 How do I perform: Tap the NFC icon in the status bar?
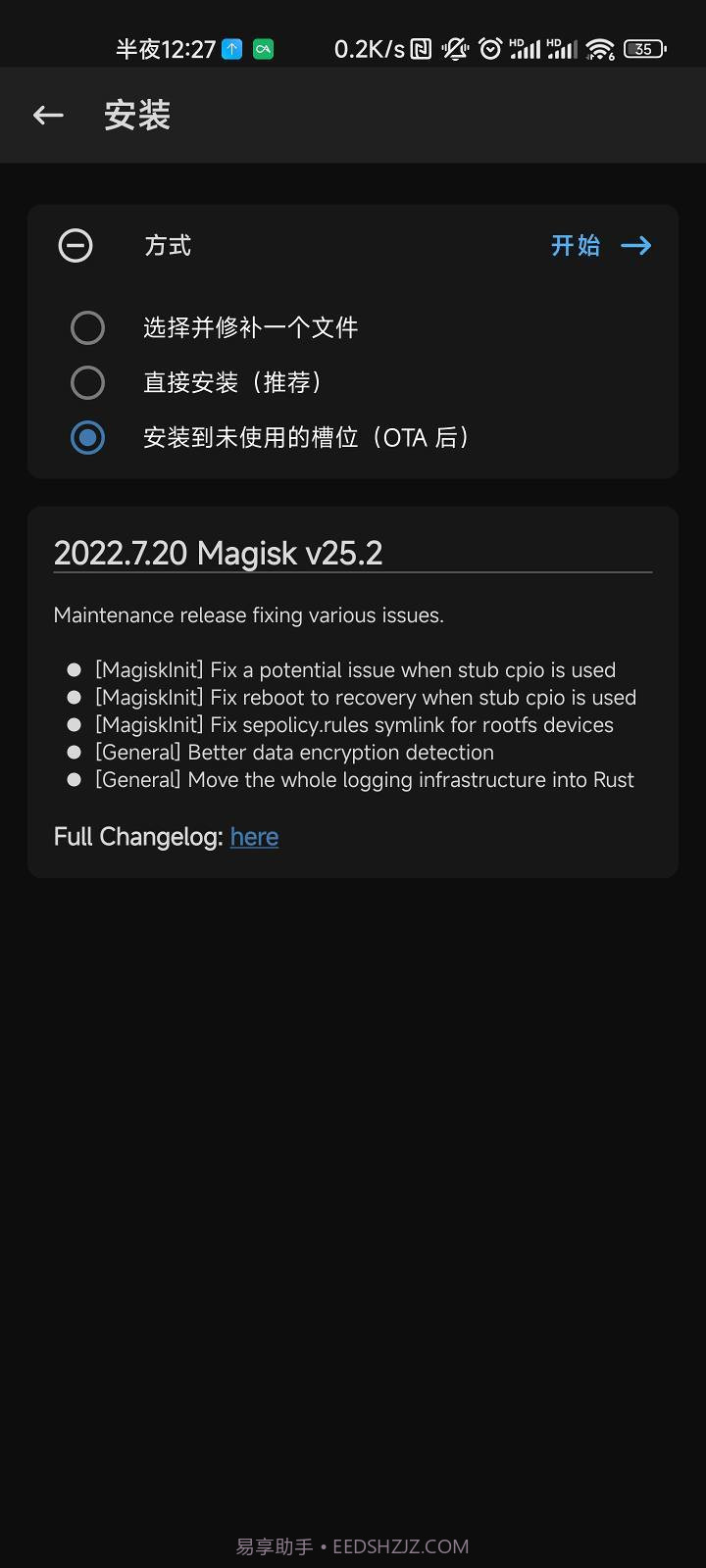(420, 48)
